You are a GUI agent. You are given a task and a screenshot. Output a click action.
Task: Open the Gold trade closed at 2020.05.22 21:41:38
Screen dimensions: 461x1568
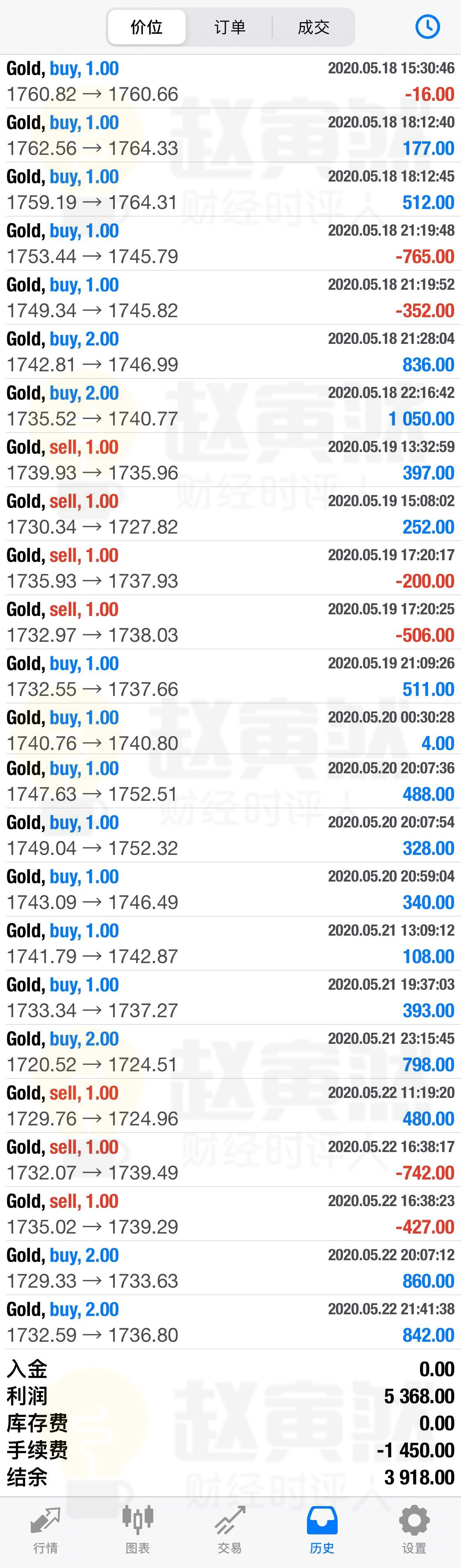coord(230,1321)
